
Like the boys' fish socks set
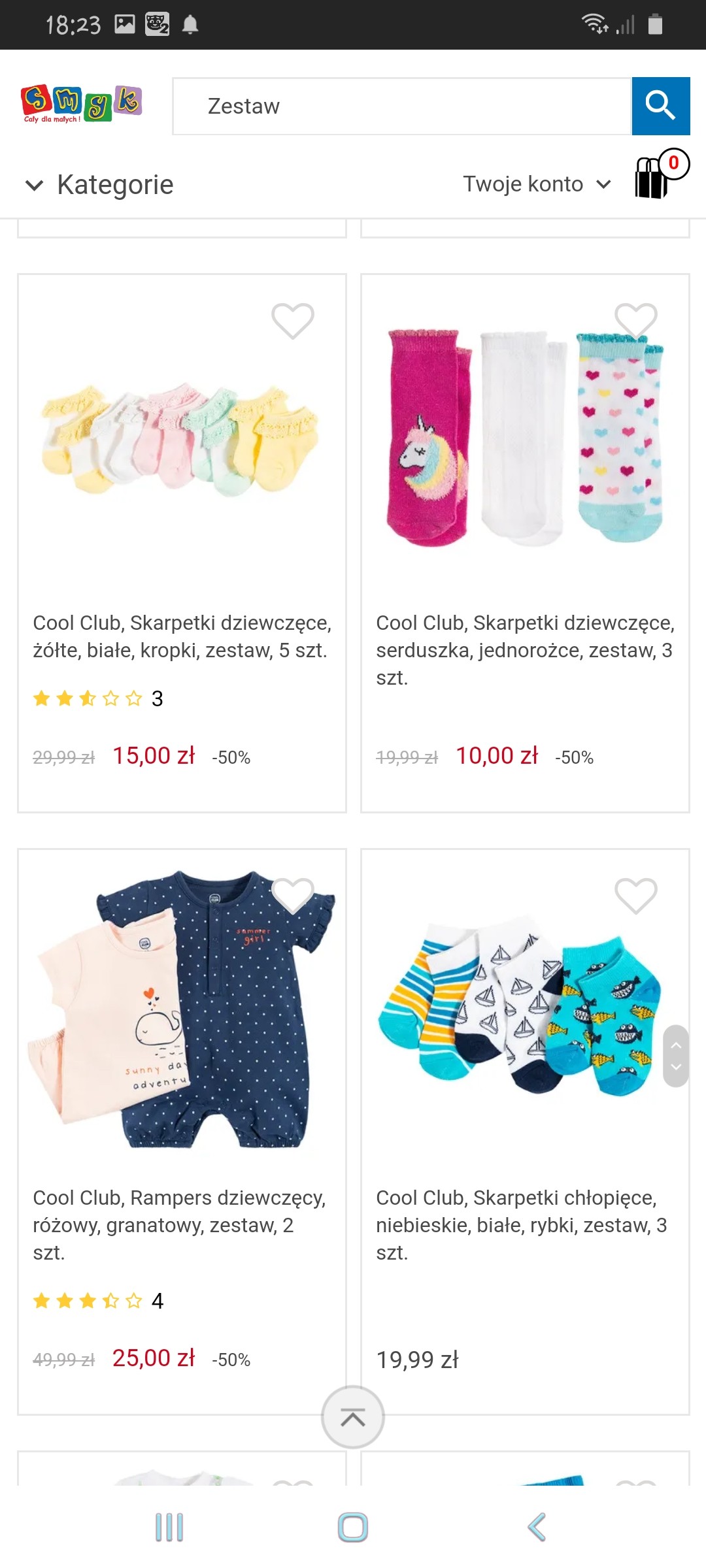pos(635,896)
